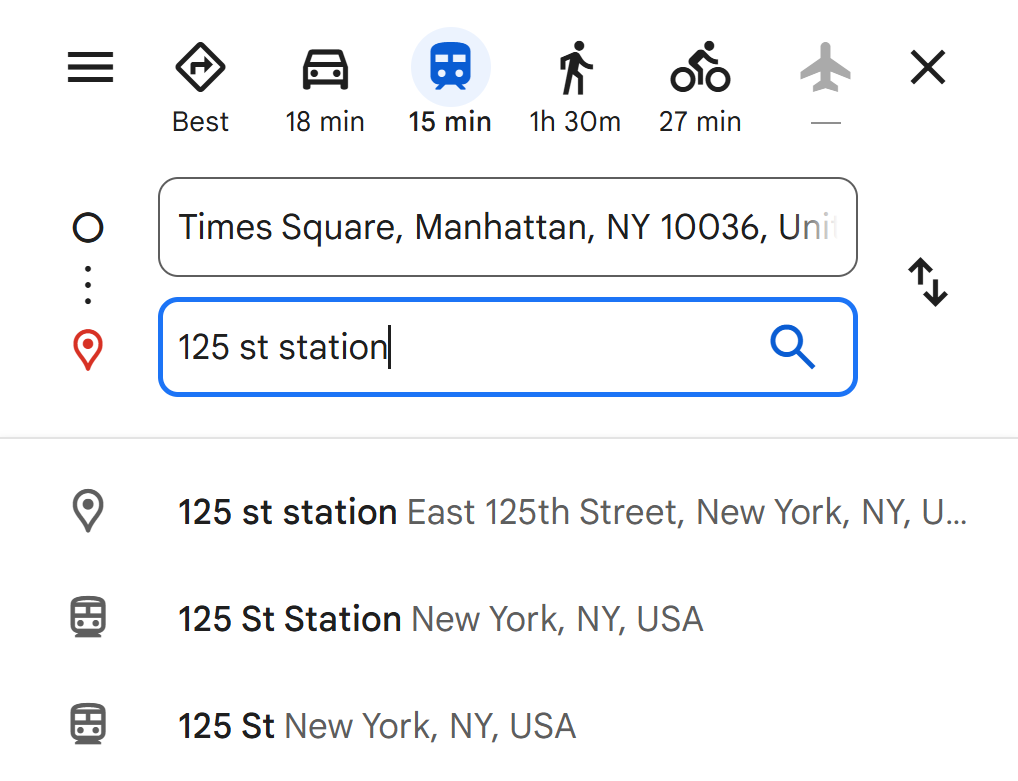Reverse starting point and destination
1018x781 pixels.
928,283
